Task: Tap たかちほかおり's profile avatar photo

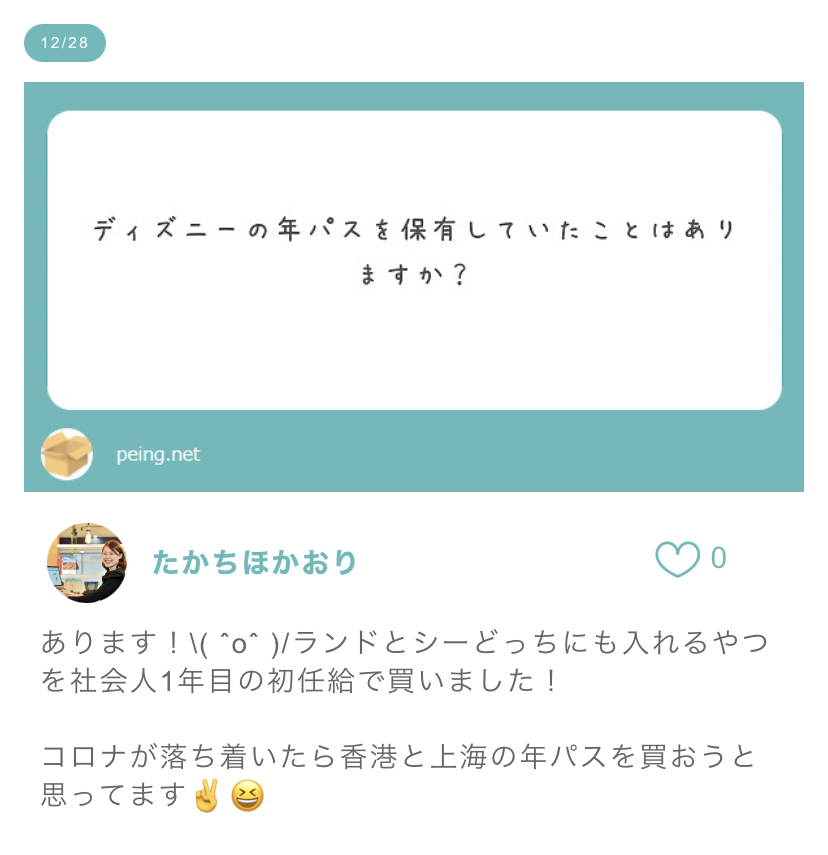Action: [x=86, y=562]
